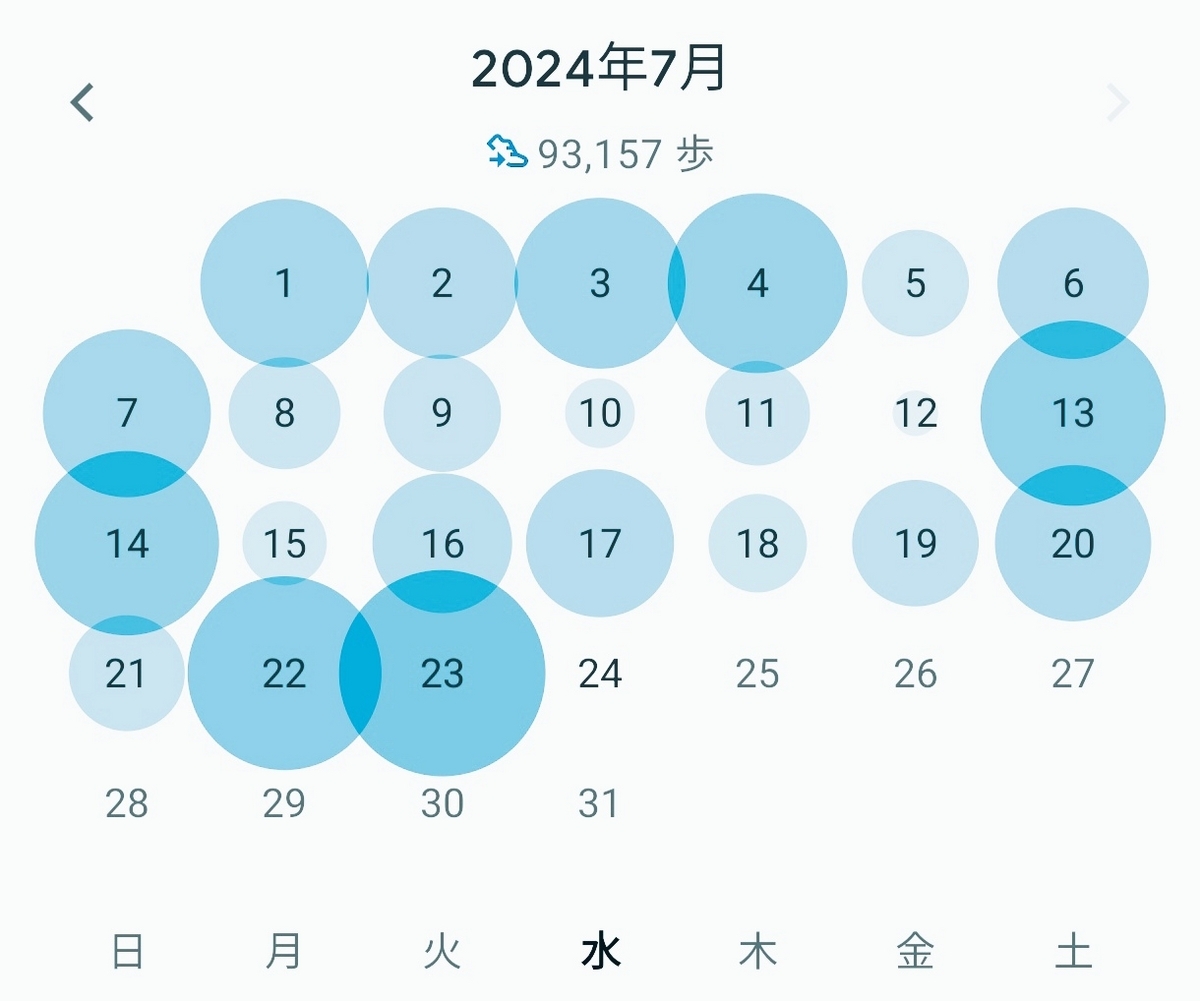1200x1001 pixels.
Task: Go to the previous month
Action: 82,103
